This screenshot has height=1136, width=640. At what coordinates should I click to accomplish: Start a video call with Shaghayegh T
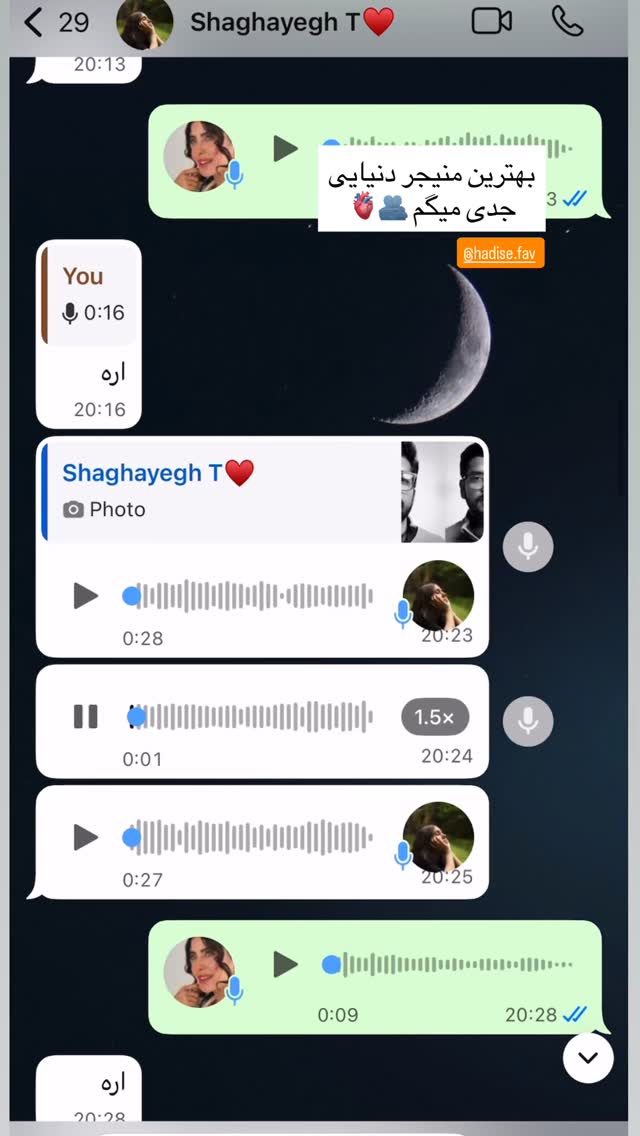(x=491, y=22)
